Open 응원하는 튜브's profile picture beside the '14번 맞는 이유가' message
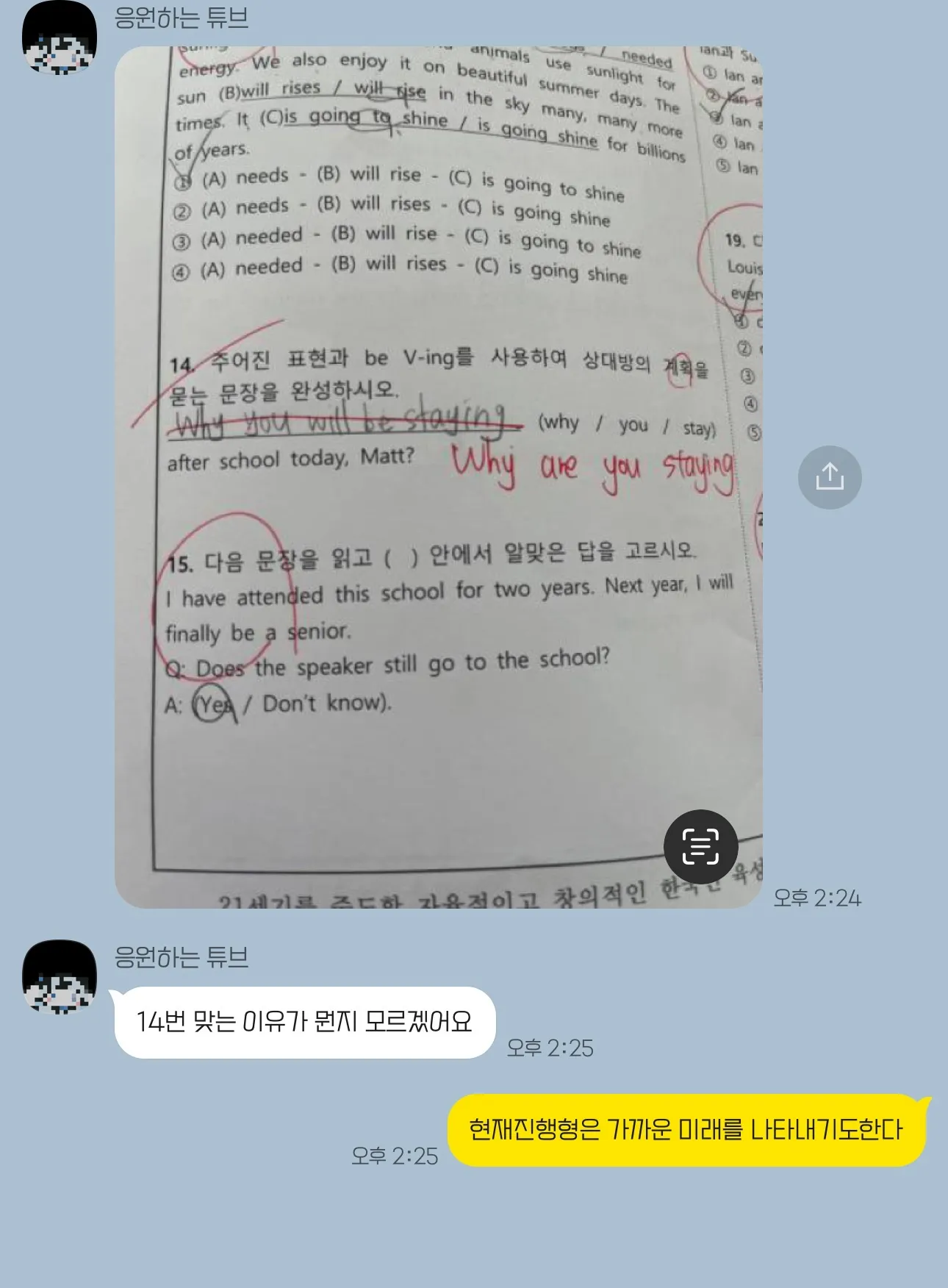948x1288 pixels. pyautogui.click(x=59, y=976)
